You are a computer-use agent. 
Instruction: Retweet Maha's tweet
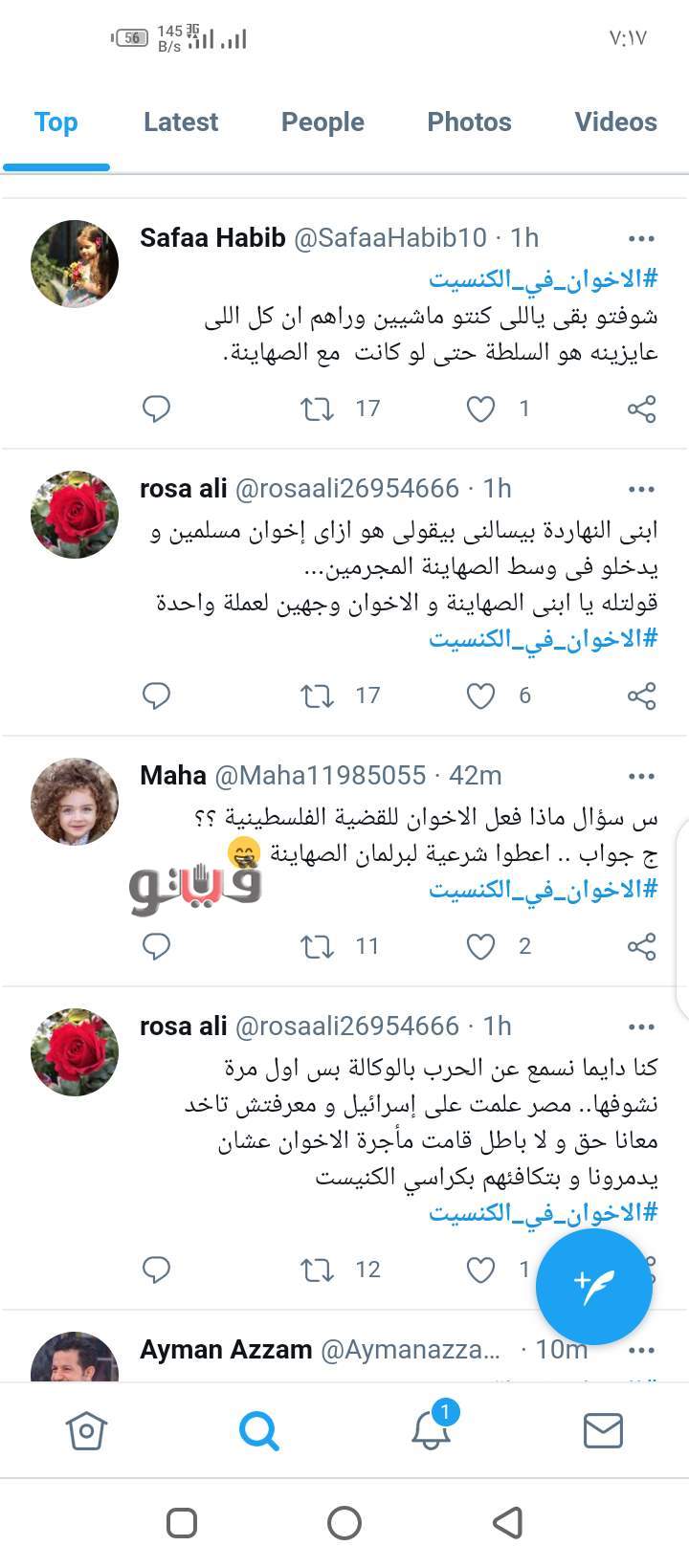coord(317,947)
